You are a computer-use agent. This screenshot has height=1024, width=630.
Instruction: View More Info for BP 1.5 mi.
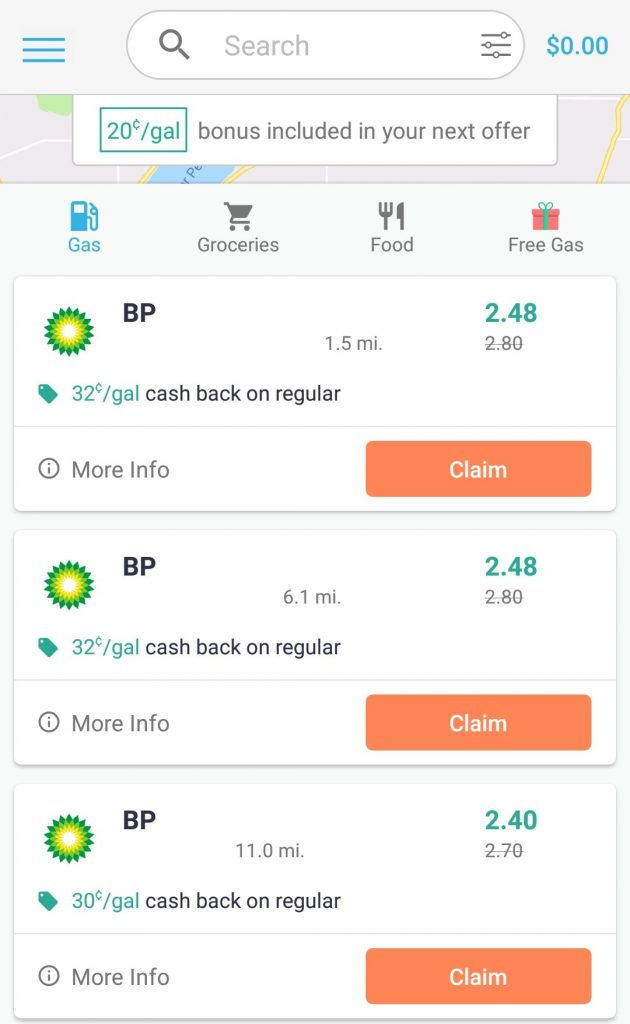tap(104, 469)
